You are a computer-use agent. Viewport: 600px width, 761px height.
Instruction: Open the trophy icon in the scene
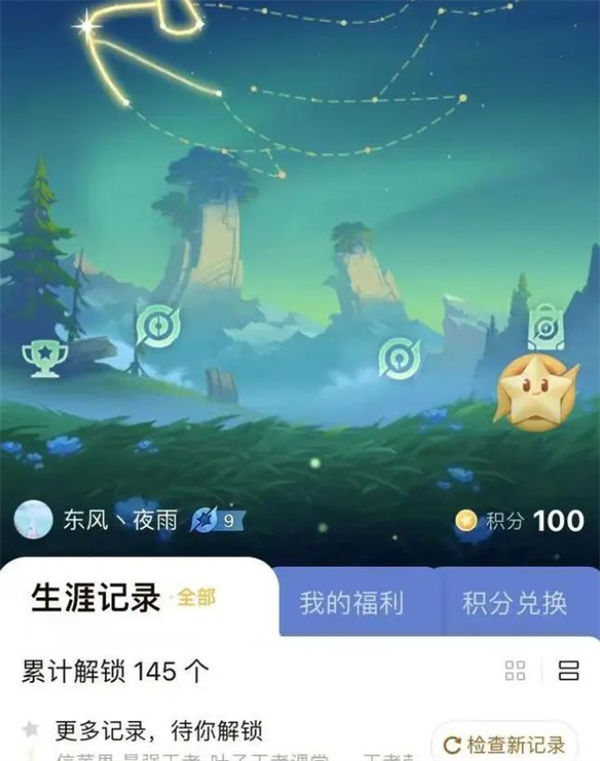point(42,357)
